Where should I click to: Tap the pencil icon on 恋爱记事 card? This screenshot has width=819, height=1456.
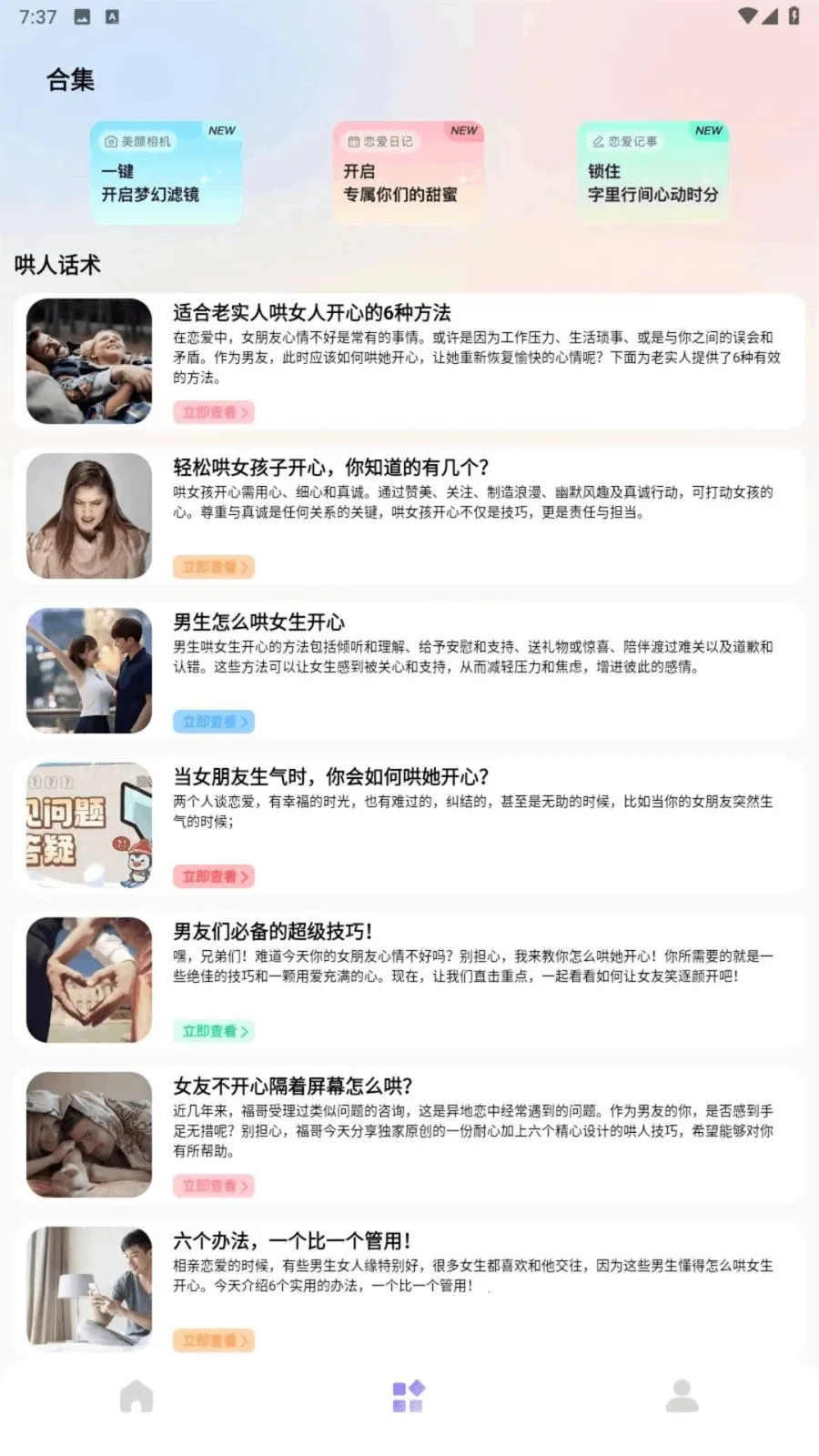(597, 142)
